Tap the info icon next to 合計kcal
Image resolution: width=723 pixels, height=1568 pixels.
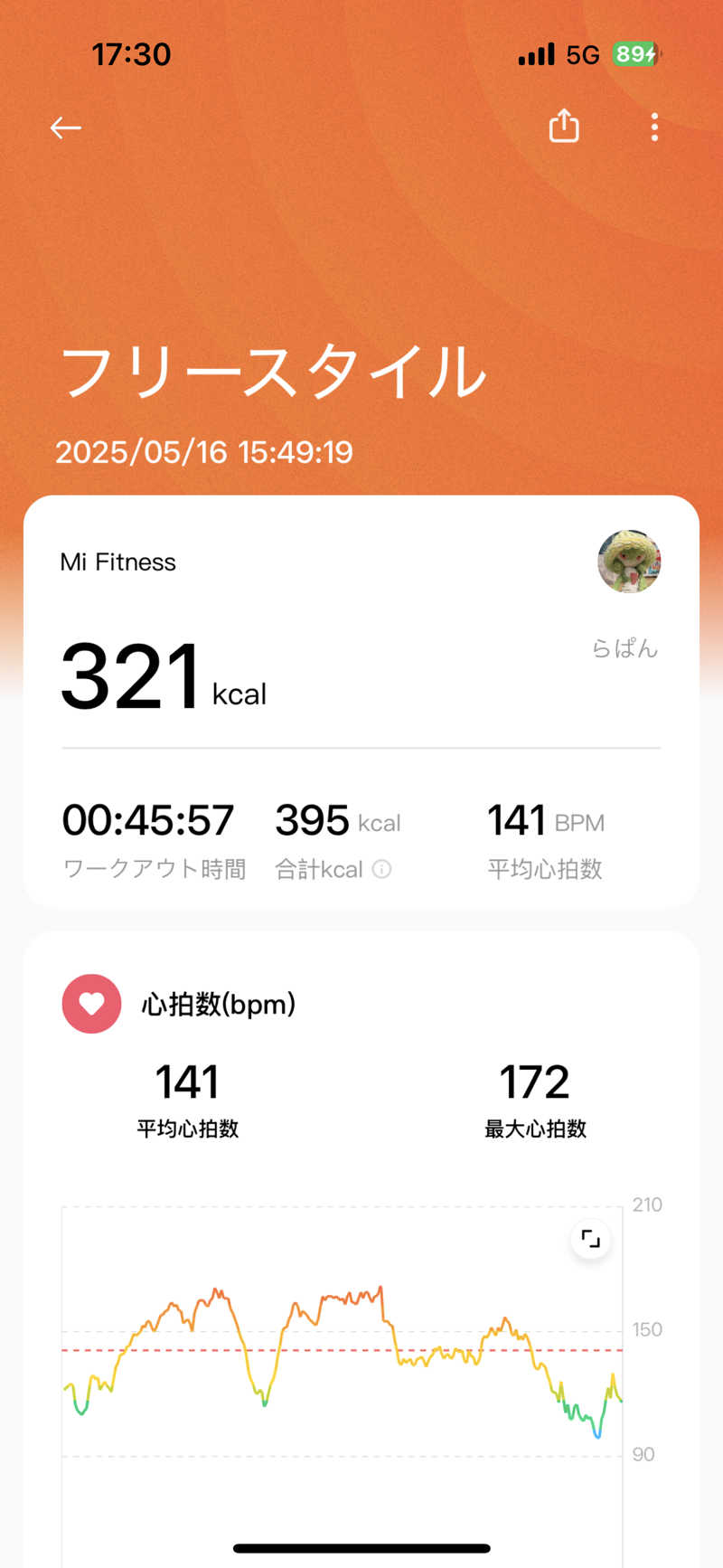[x=383, y=869]
